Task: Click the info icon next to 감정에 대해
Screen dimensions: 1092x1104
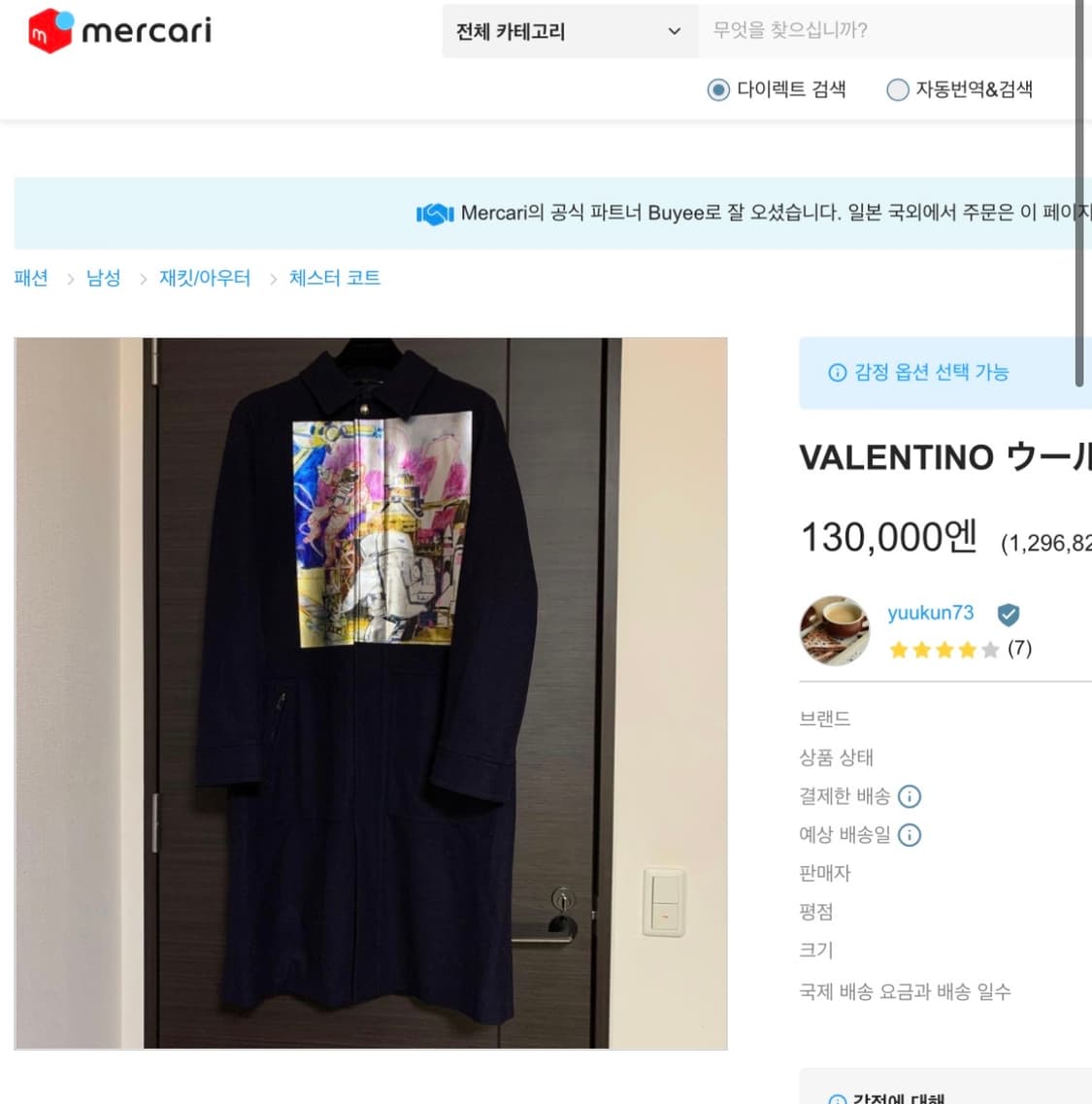Action: tap(836, 1098)
